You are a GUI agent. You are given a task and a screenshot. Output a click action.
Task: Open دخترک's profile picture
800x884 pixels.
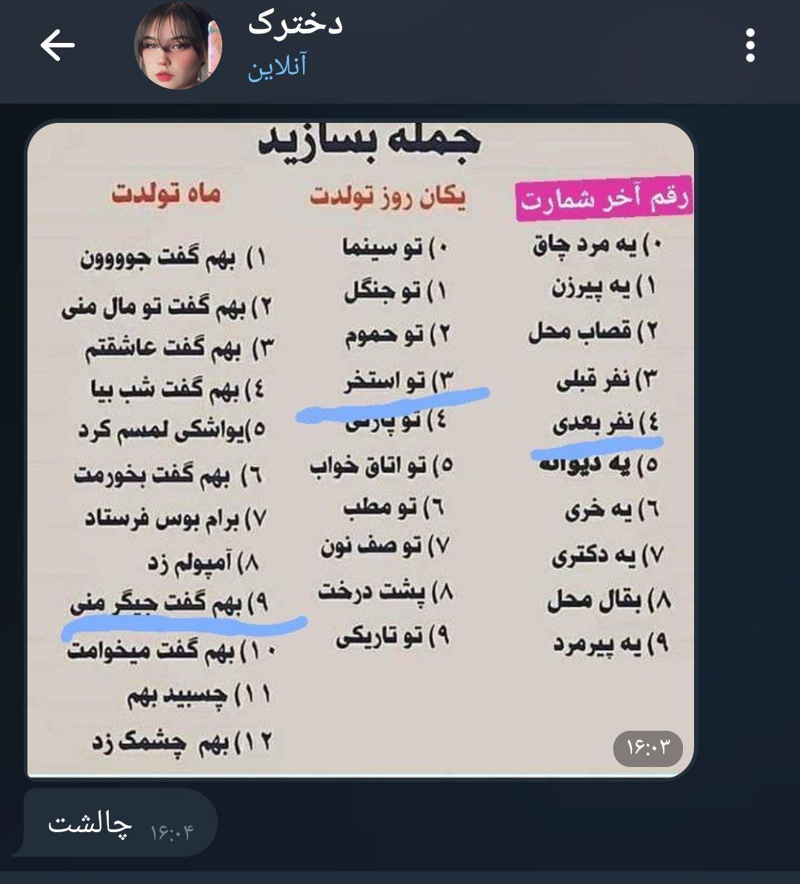[x=178, y=47]
